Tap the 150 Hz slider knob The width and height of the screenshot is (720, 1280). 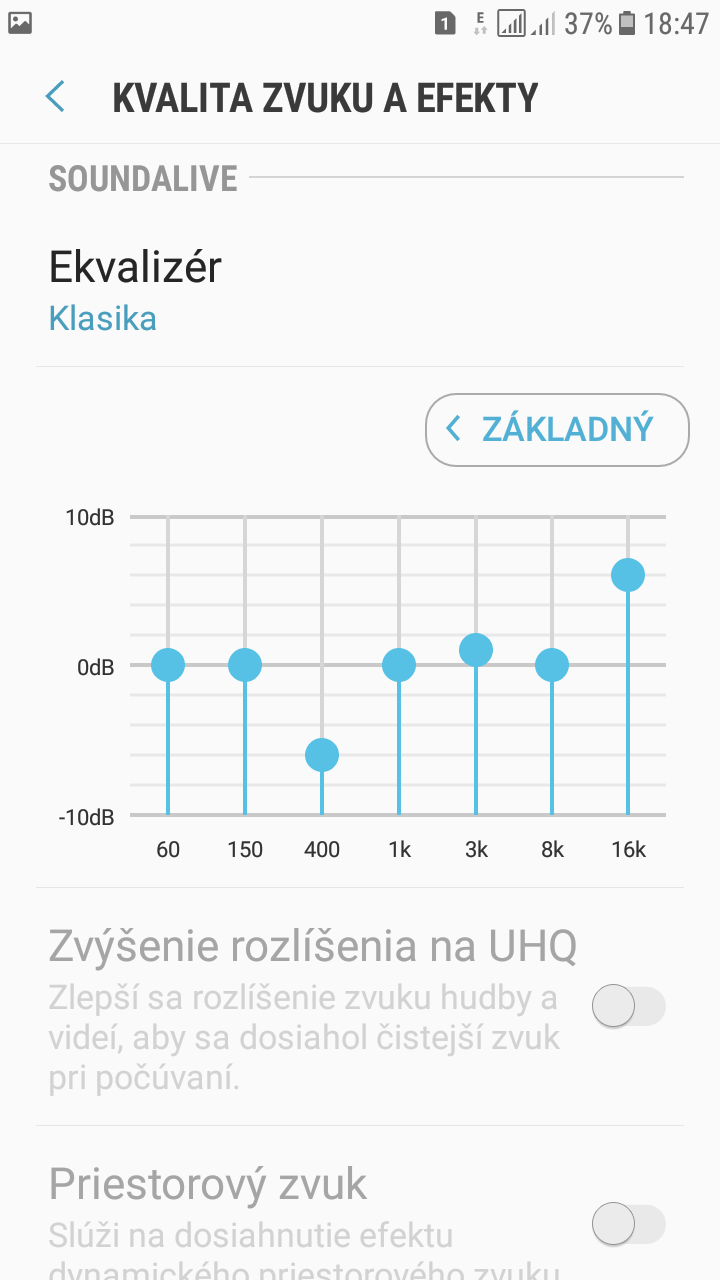click(x=245, y=665)
